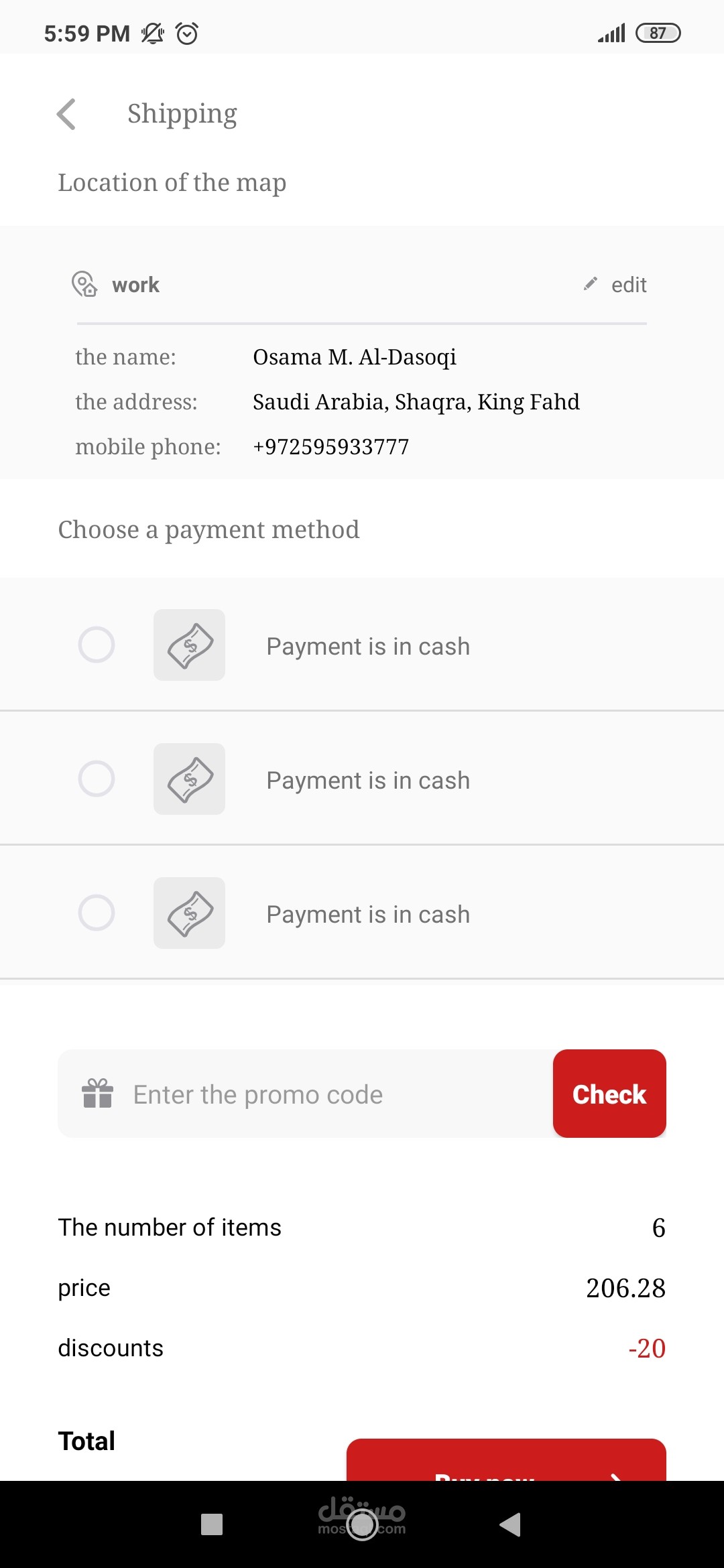
Task: Go back from the Shipping screen
Action: 66,114
